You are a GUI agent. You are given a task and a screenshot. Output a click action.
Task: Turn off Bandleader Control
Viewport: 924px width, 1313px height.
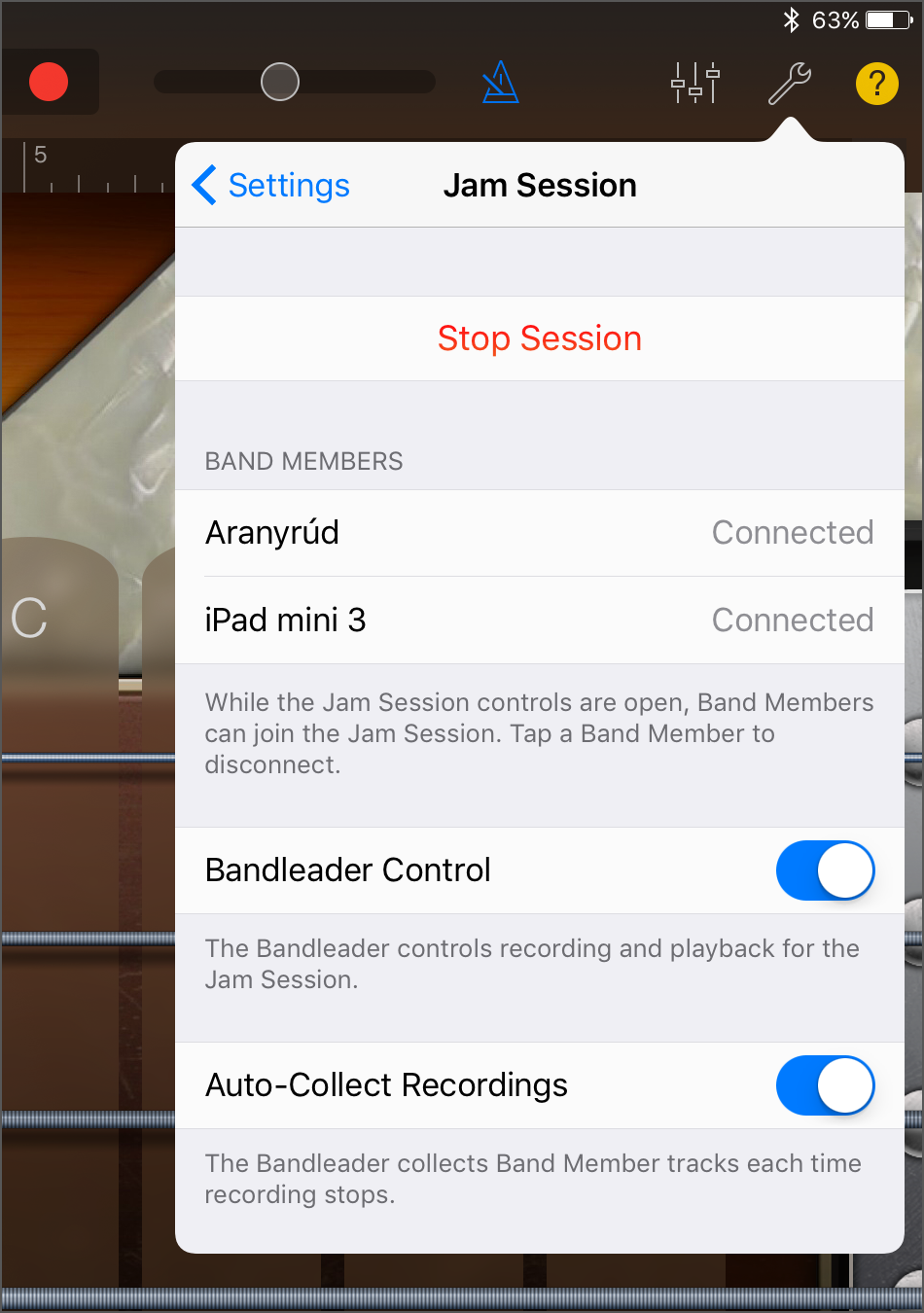point(825,870)
